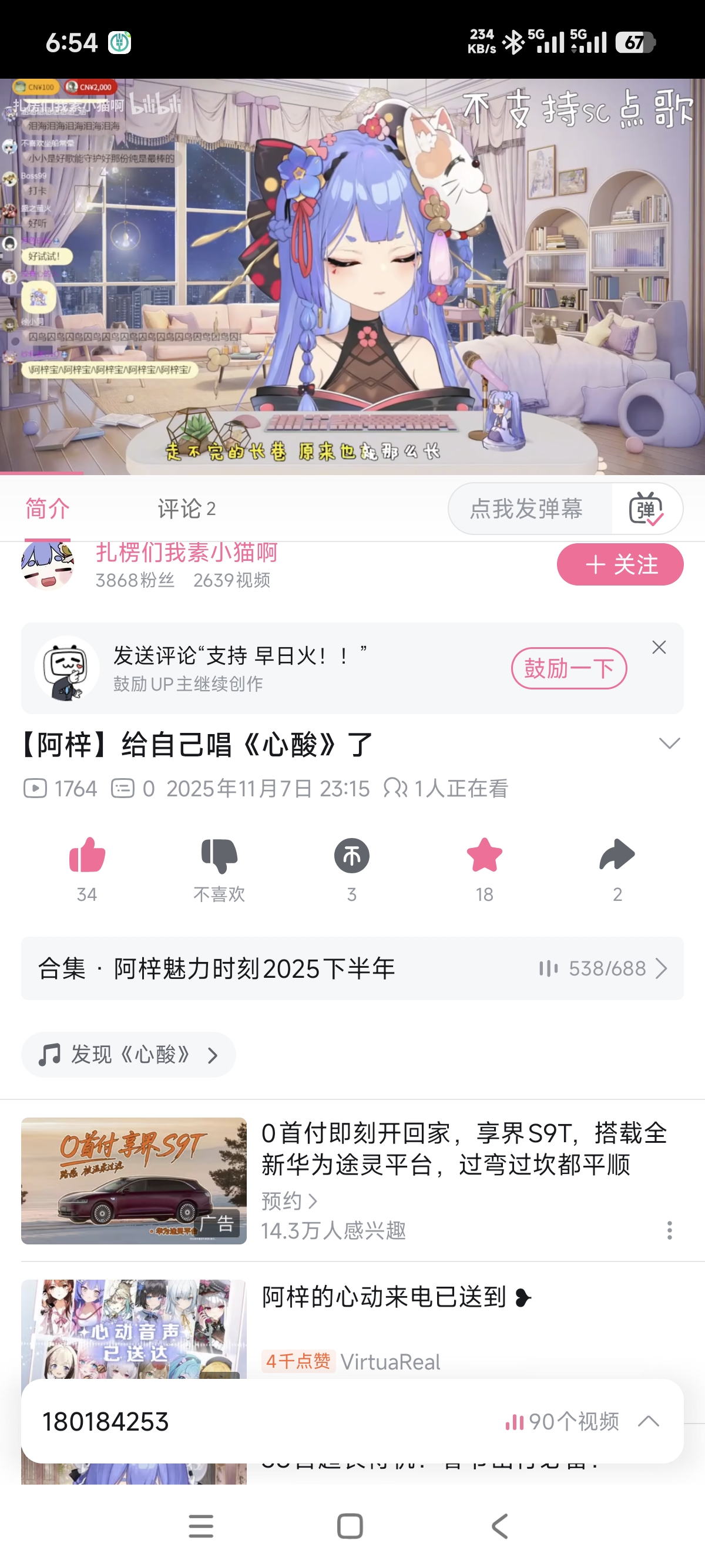Tap the 不喜欢 dislike icon
Viewport: 705px width, 1568px height.
point(219,855)
